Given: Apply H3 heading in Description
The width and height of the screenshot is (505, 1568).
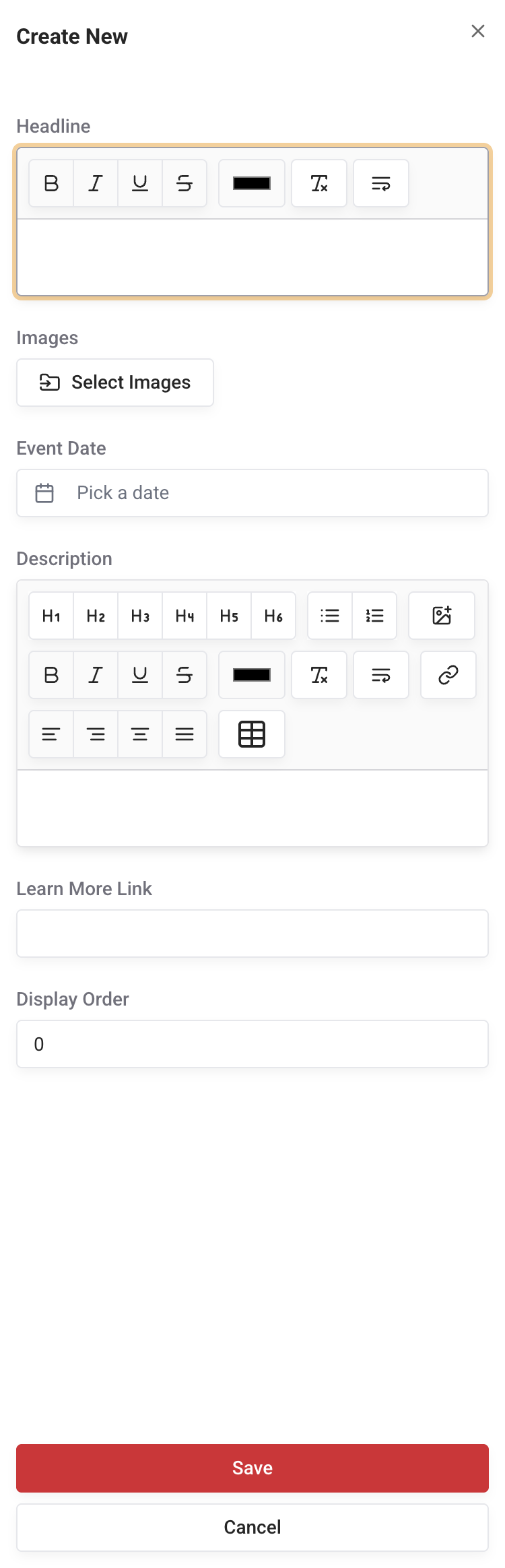Looking at the screenshot, I should (140, 616).
